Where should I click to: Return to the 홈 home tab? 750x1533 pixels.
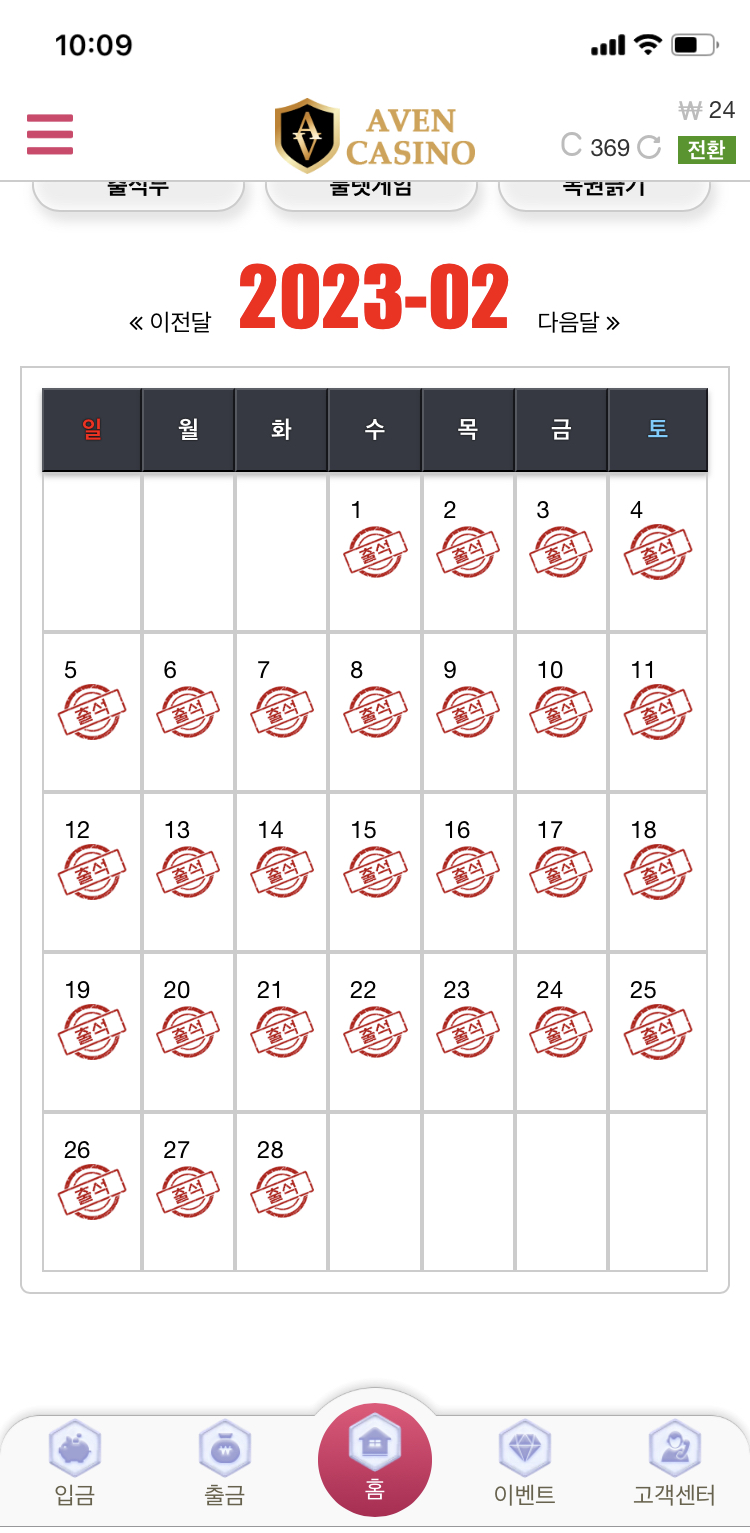tap(375, 1460)
